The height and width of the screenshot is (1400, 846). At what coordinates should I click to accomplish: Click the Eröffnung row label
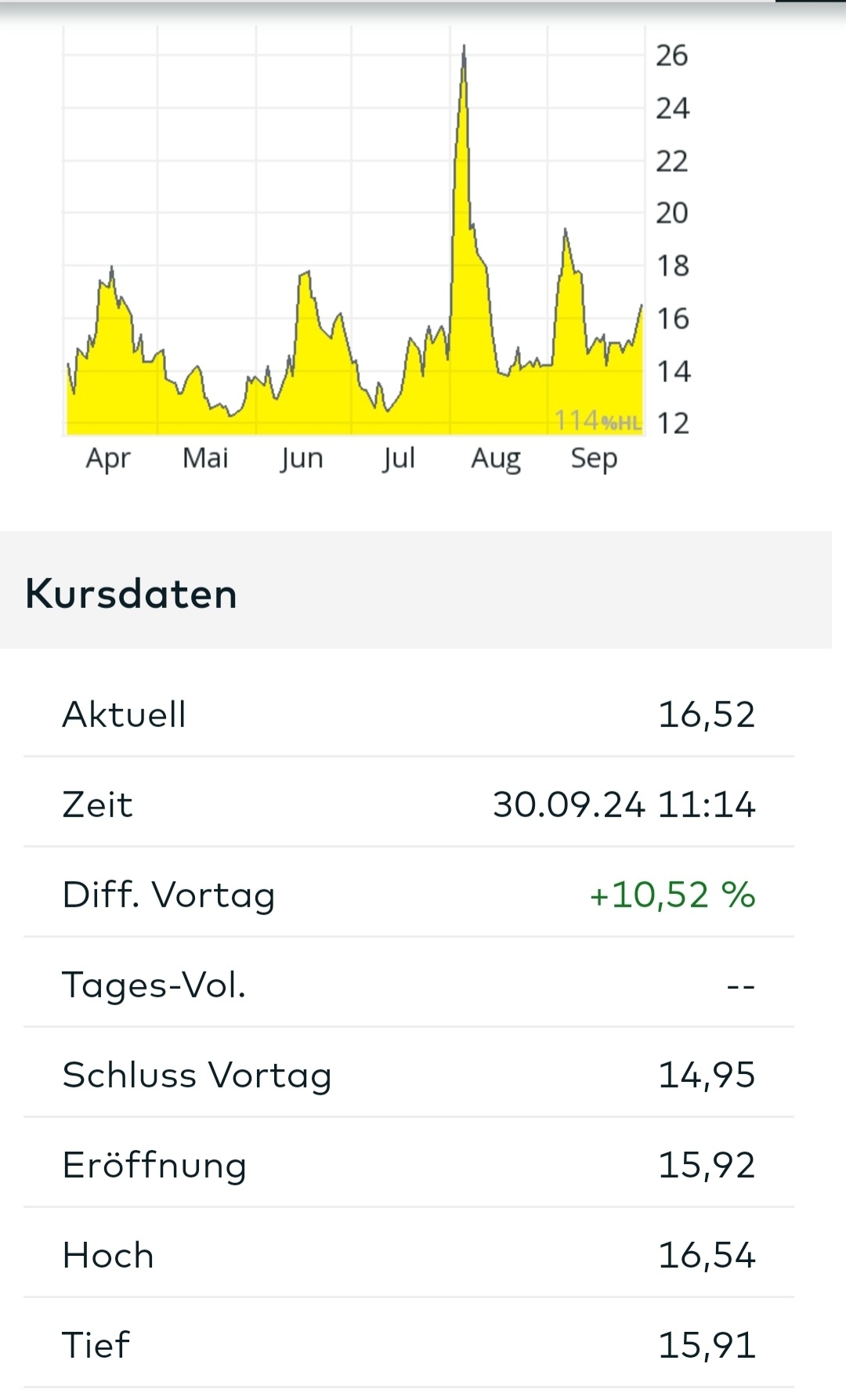click(155, 1165)
